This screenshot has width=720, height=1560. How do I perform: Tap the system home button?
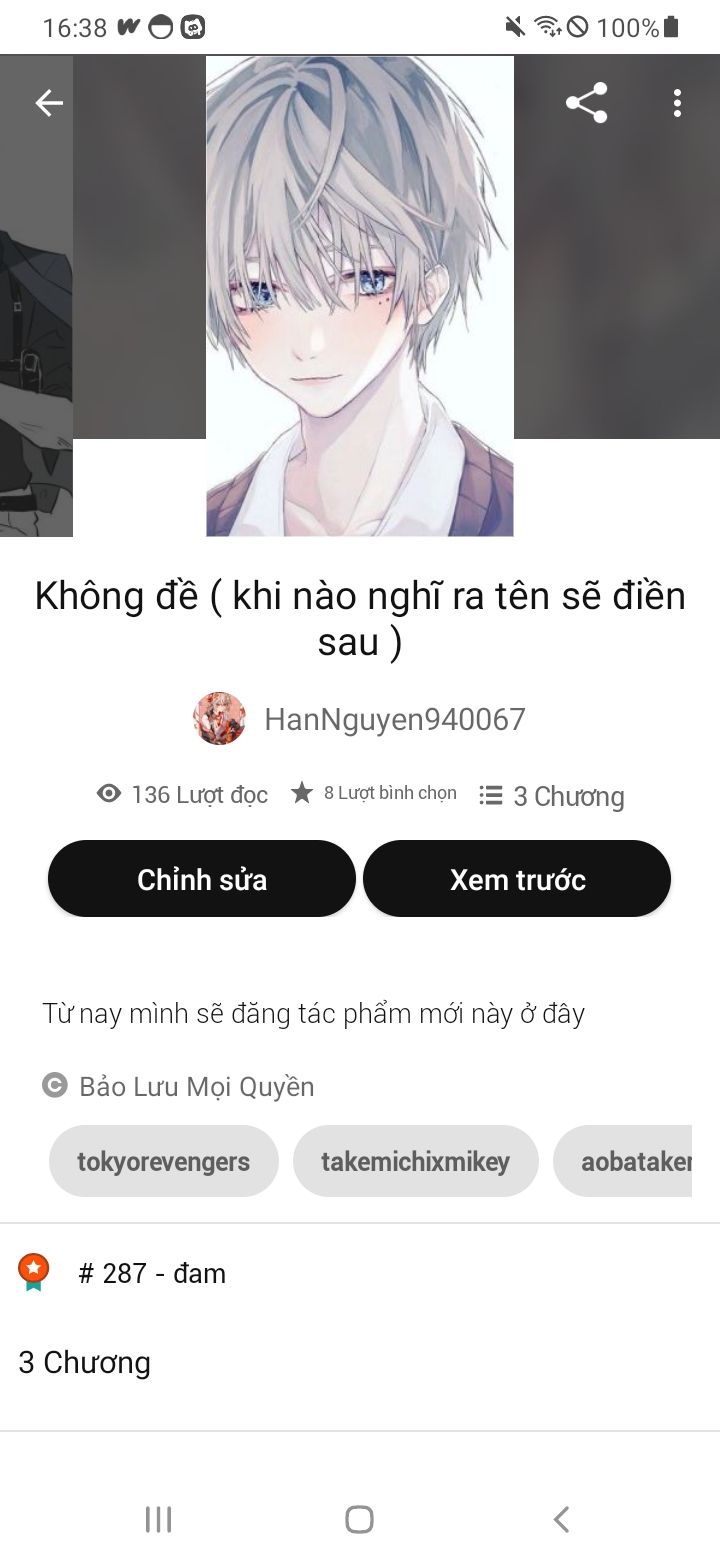click(360, 1519)
